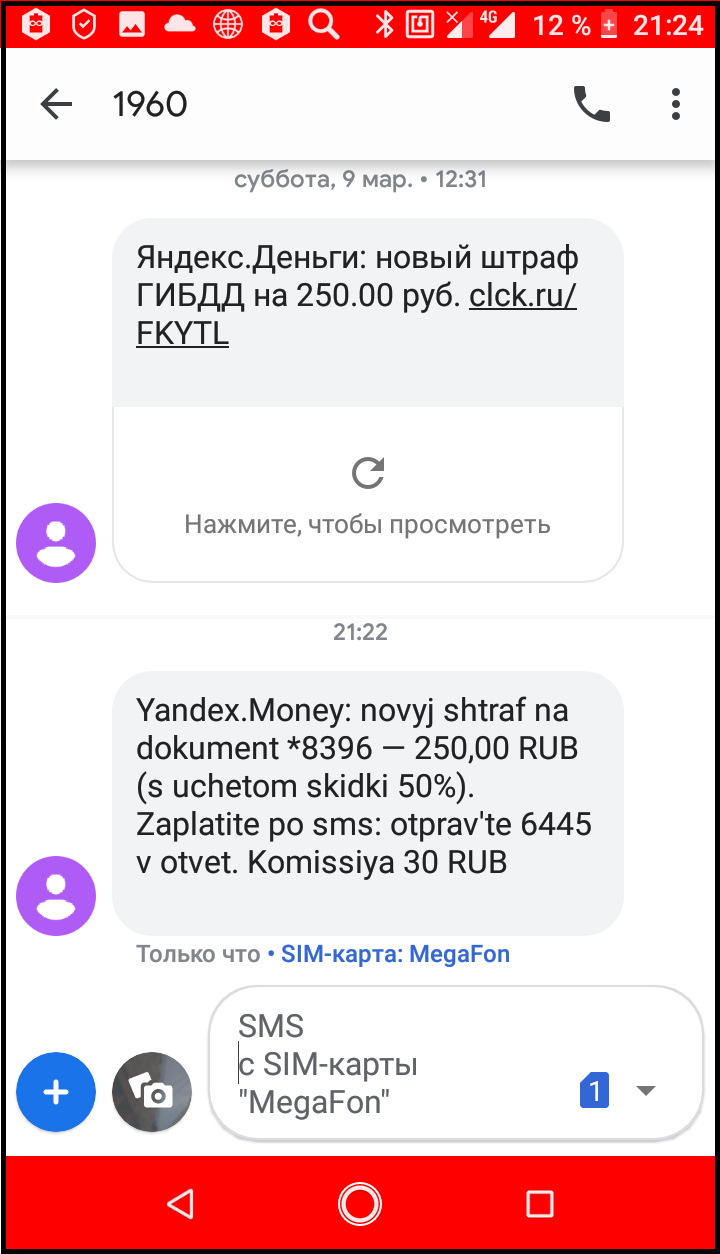Open recent apps from the navigation bar
The image size is (720, 1254).
tap(540, 1204)
